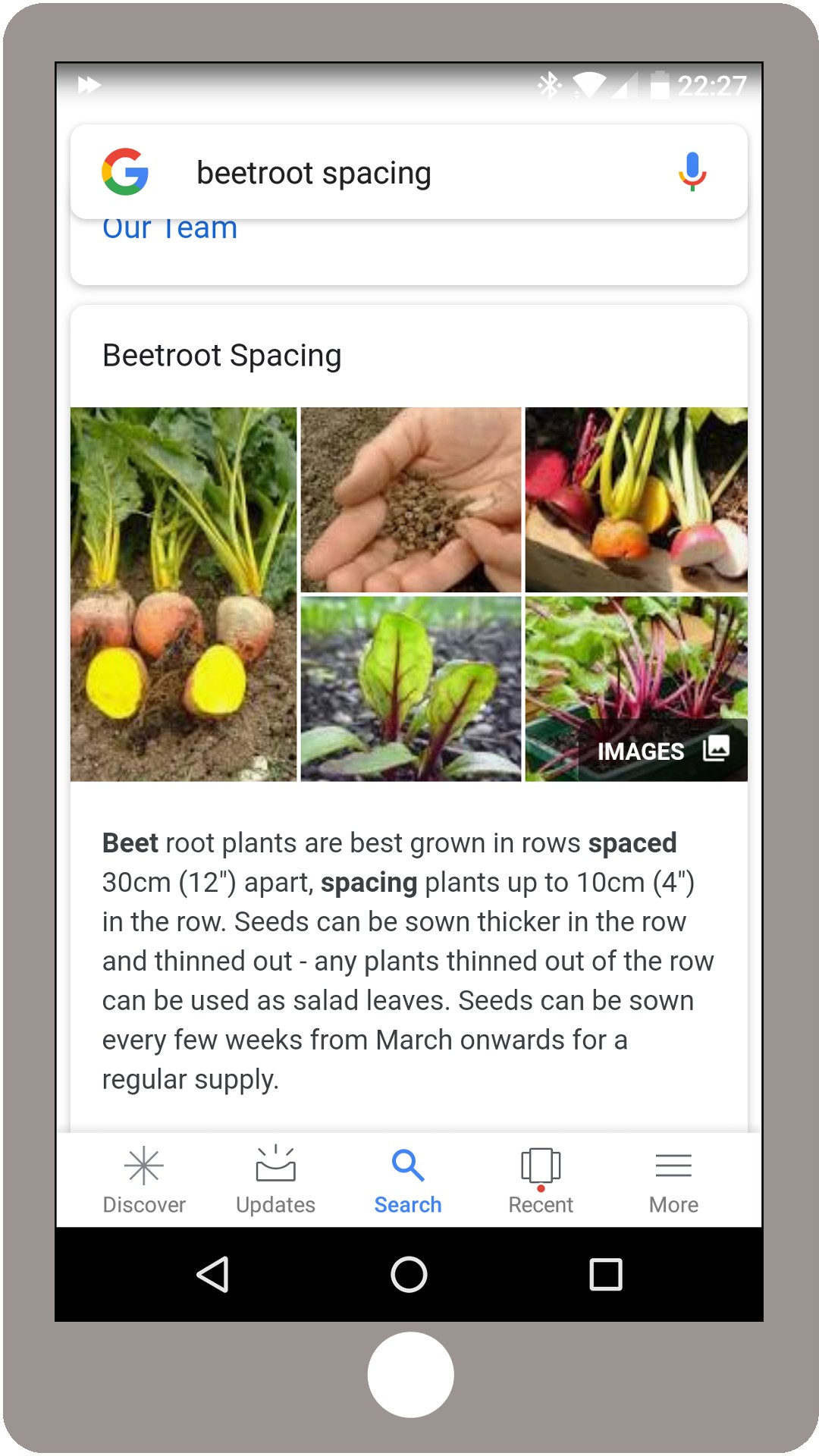Image resolution: width=819 pixels, height=1456 pixels.
Task: View more with the IMAGES button
Action: [x=663, y=750]
